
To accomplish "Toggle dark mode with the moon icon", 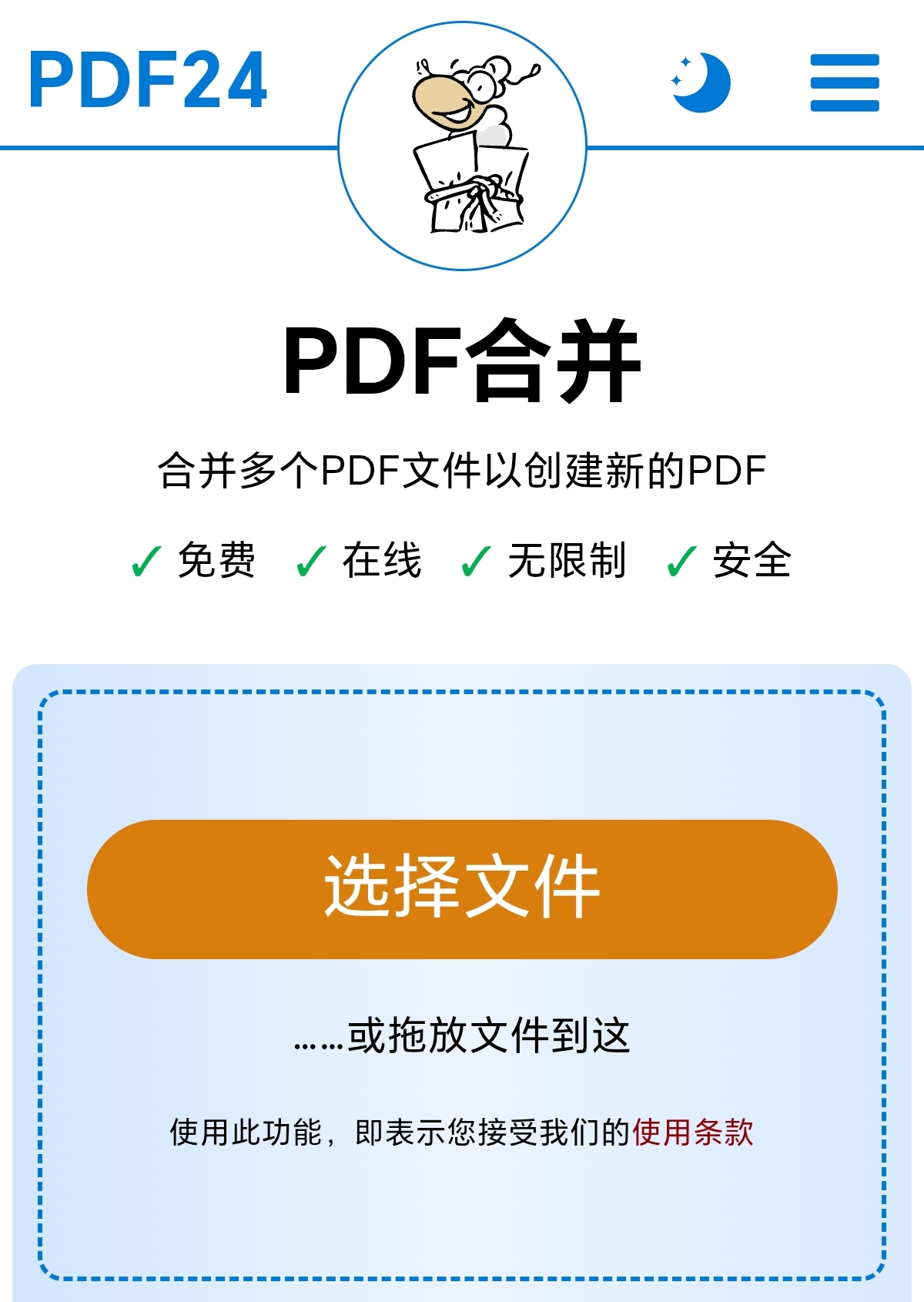I will click(x=700, y=82).
